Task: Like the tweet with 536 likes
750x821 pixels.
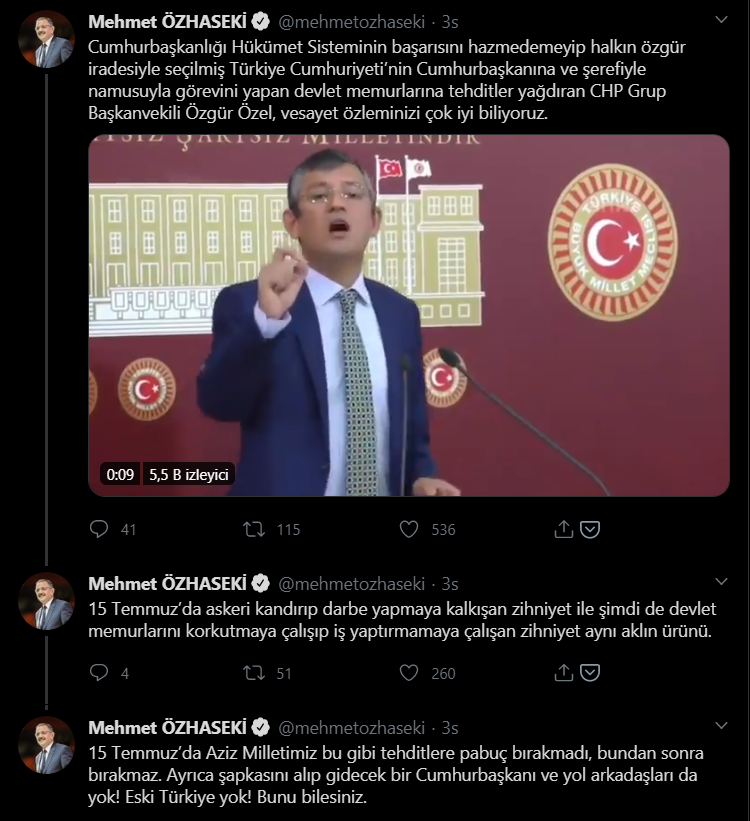Action: 408,529
